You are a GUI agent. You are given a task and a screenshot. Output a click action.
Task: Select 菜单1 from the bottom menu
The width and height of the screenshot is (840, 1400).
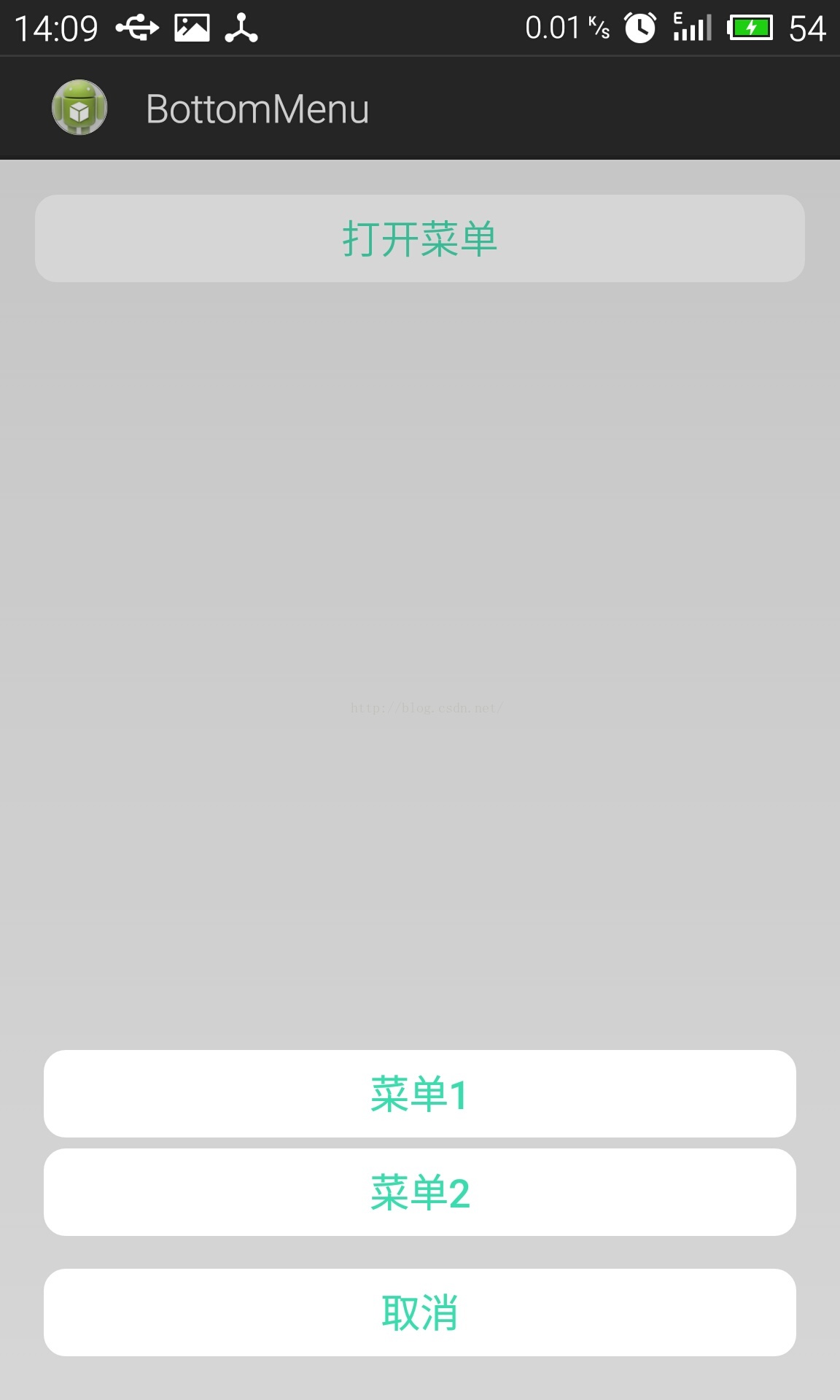[420, 1094]
